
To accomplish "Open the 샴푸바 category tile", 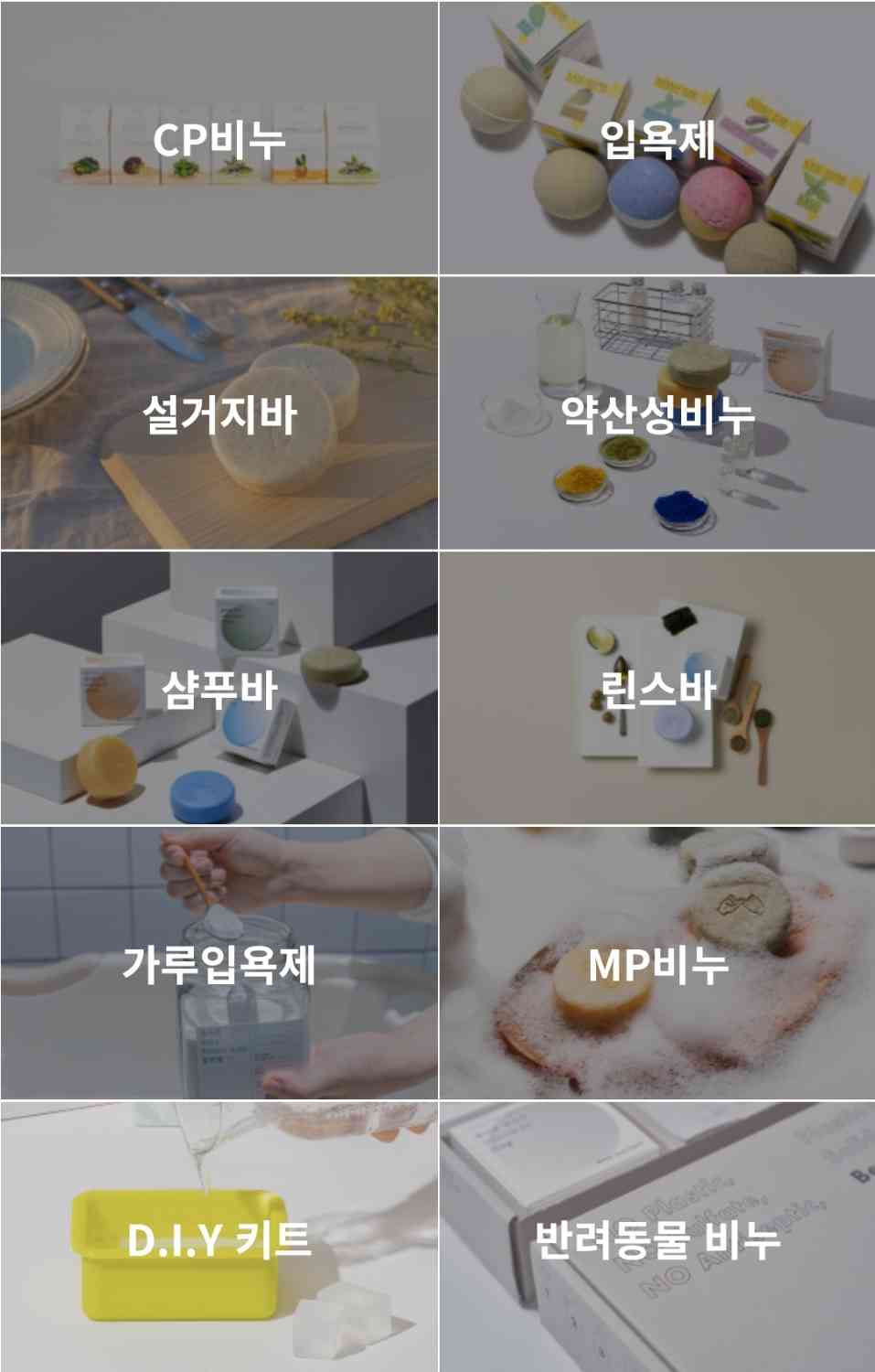I will pyautogui.click(x=219, y=689).
